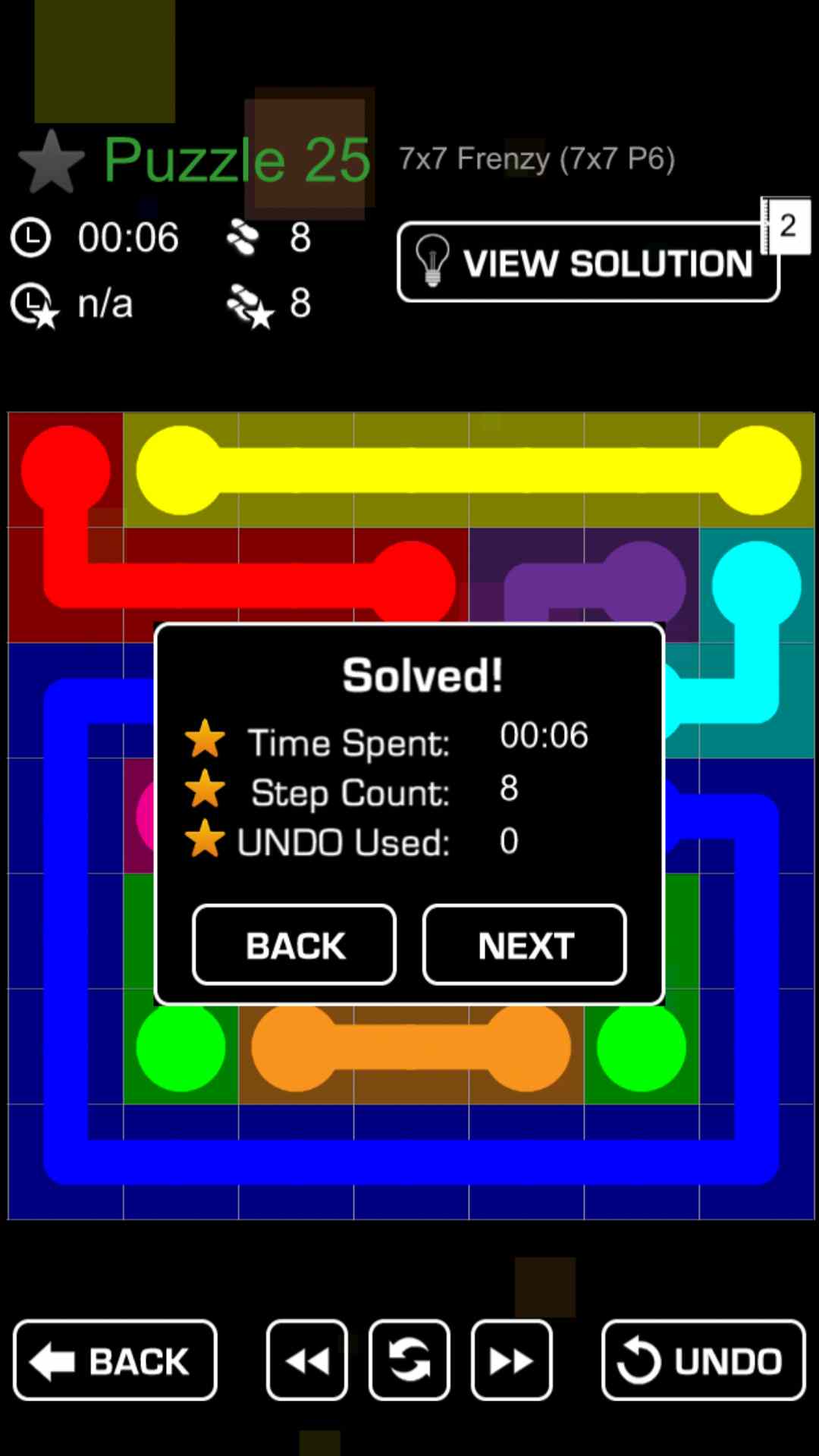
Task: Jump to the previous puzzle with rewind
Action: [307, 1360]
